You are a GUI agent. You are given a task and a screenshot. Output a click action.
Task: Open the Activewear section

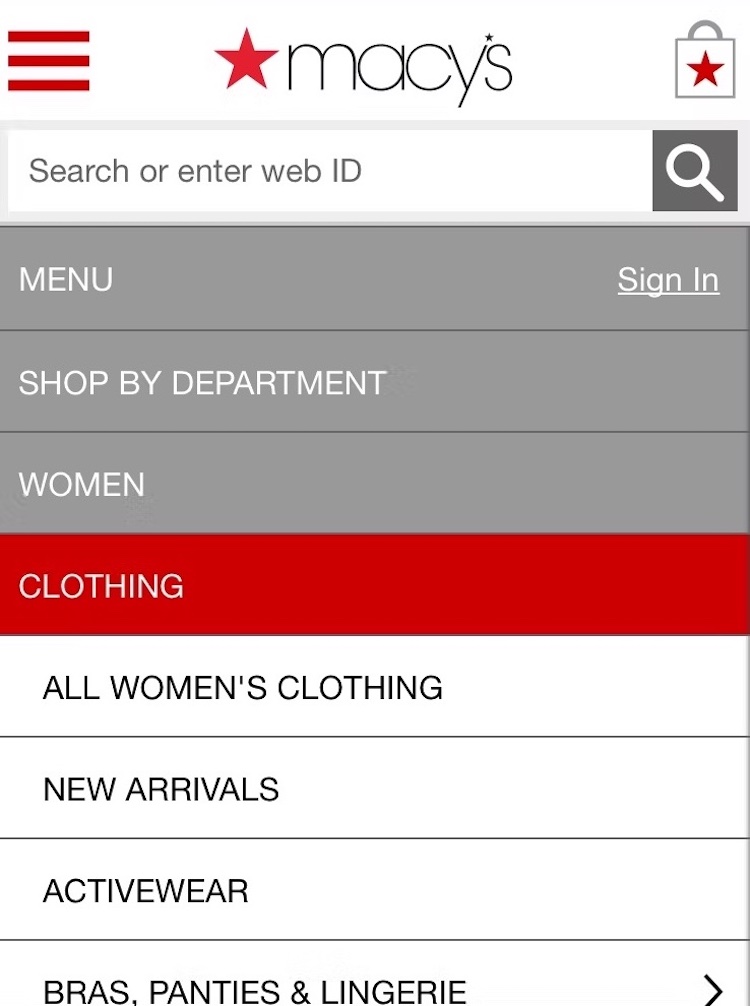coord(146,891)
